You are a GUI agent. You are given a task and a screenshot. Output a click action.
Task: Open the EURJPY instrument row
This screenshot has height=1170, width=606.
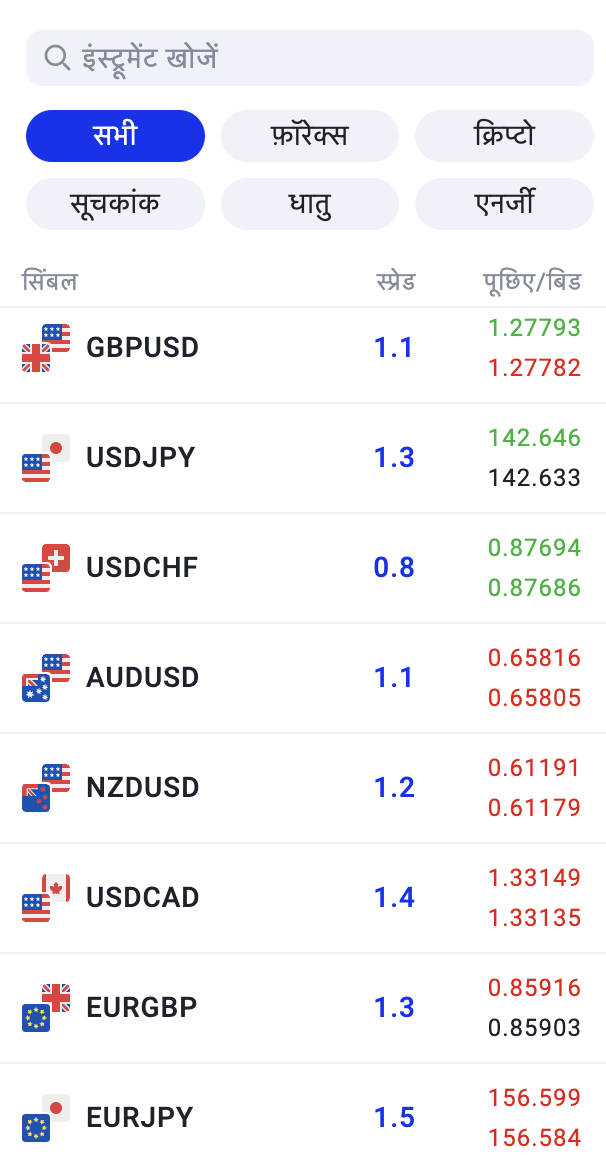point(303,1117)
